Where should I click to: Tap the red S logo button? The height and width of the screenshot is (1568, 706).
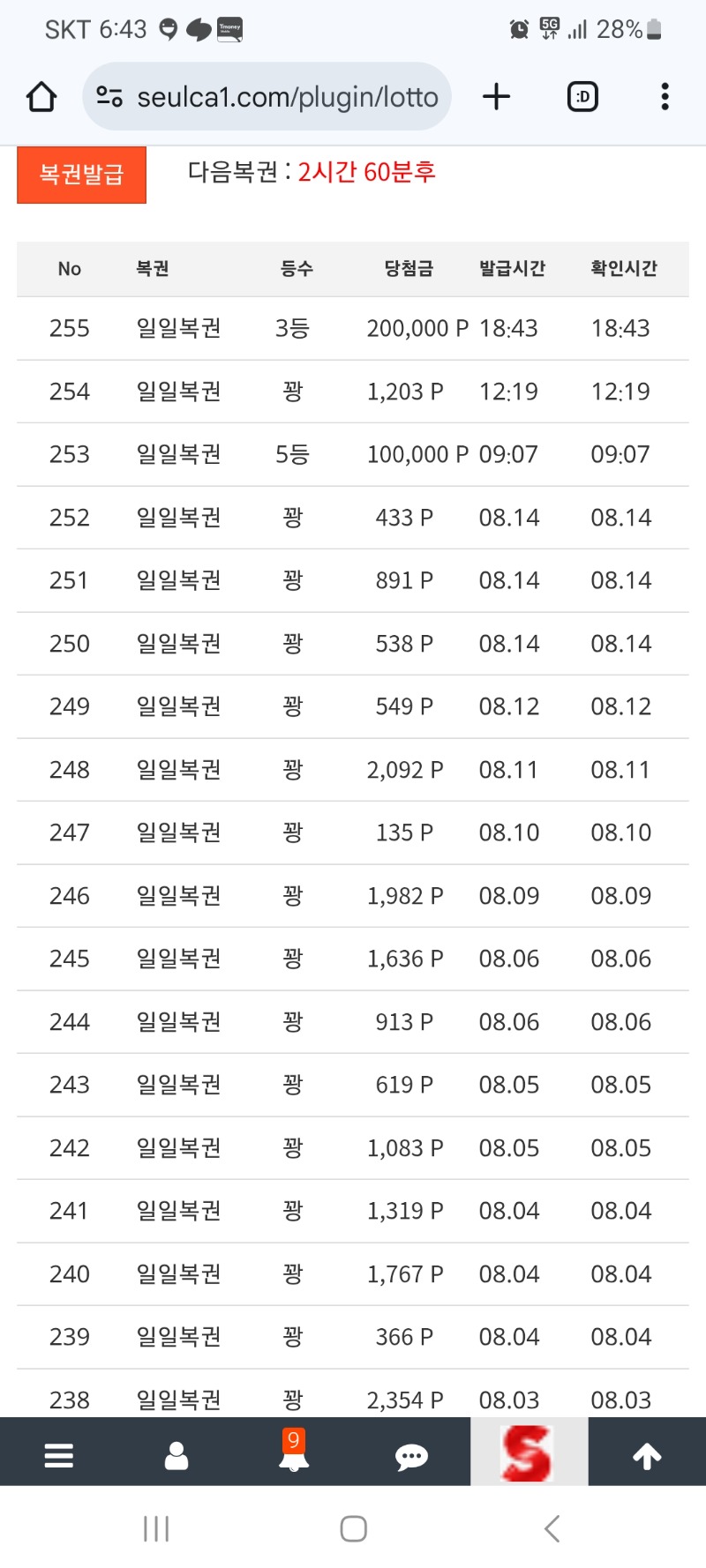tap(529, 1452)
